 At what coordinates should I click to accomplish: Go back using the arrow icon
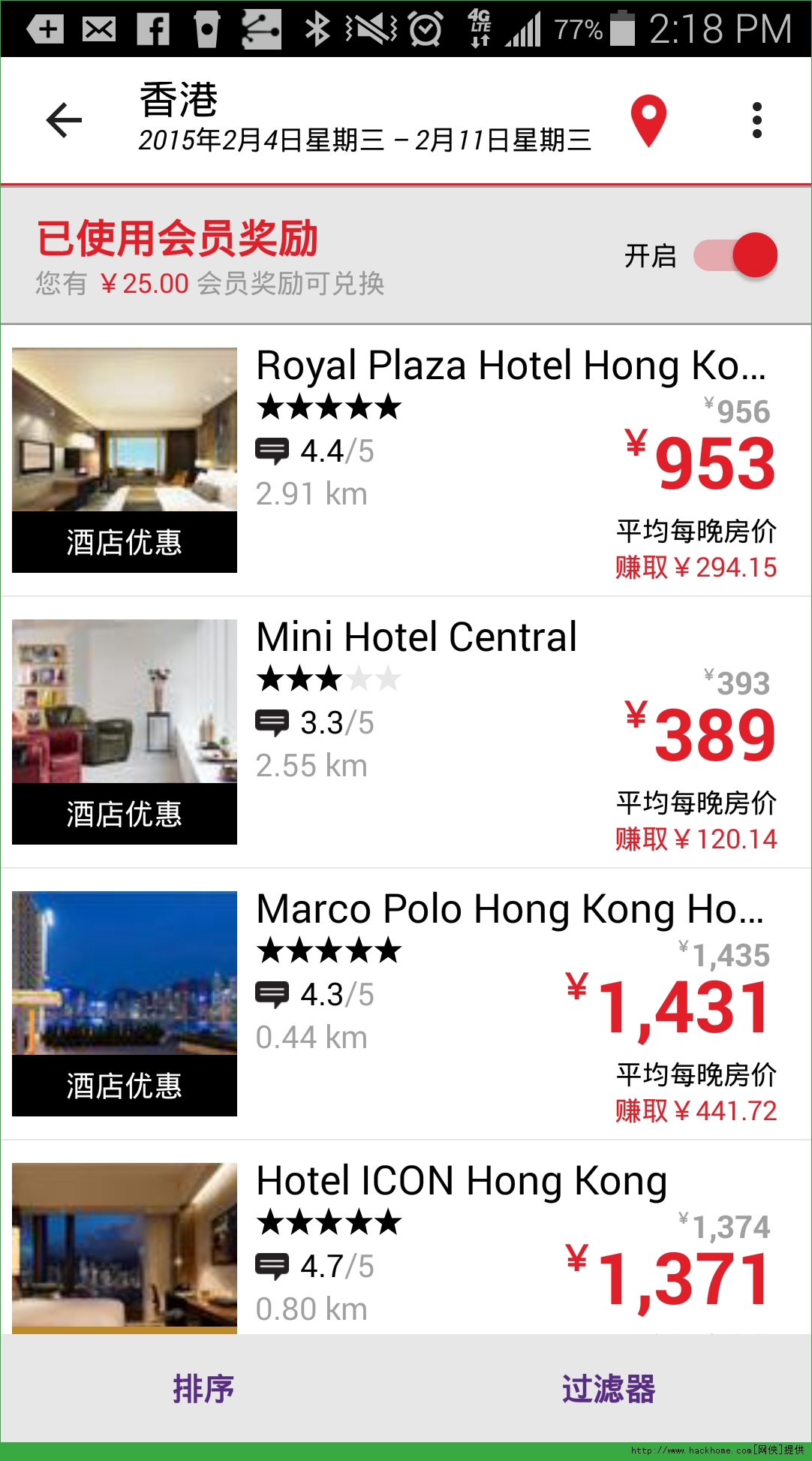[64, 120]
